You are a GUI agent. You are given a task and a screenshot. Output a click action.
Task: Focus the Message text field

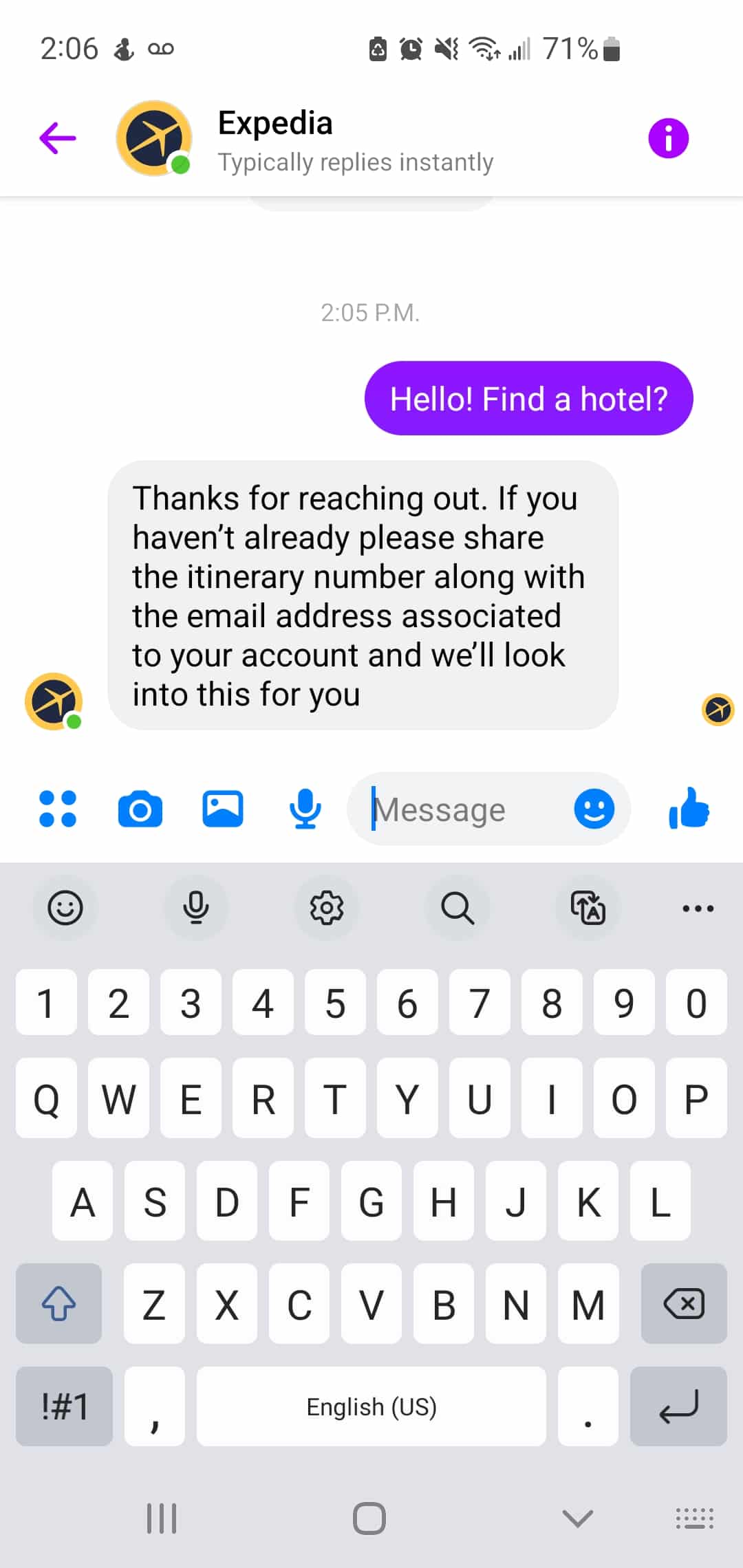pyautogui.click(x=461, y=809)
